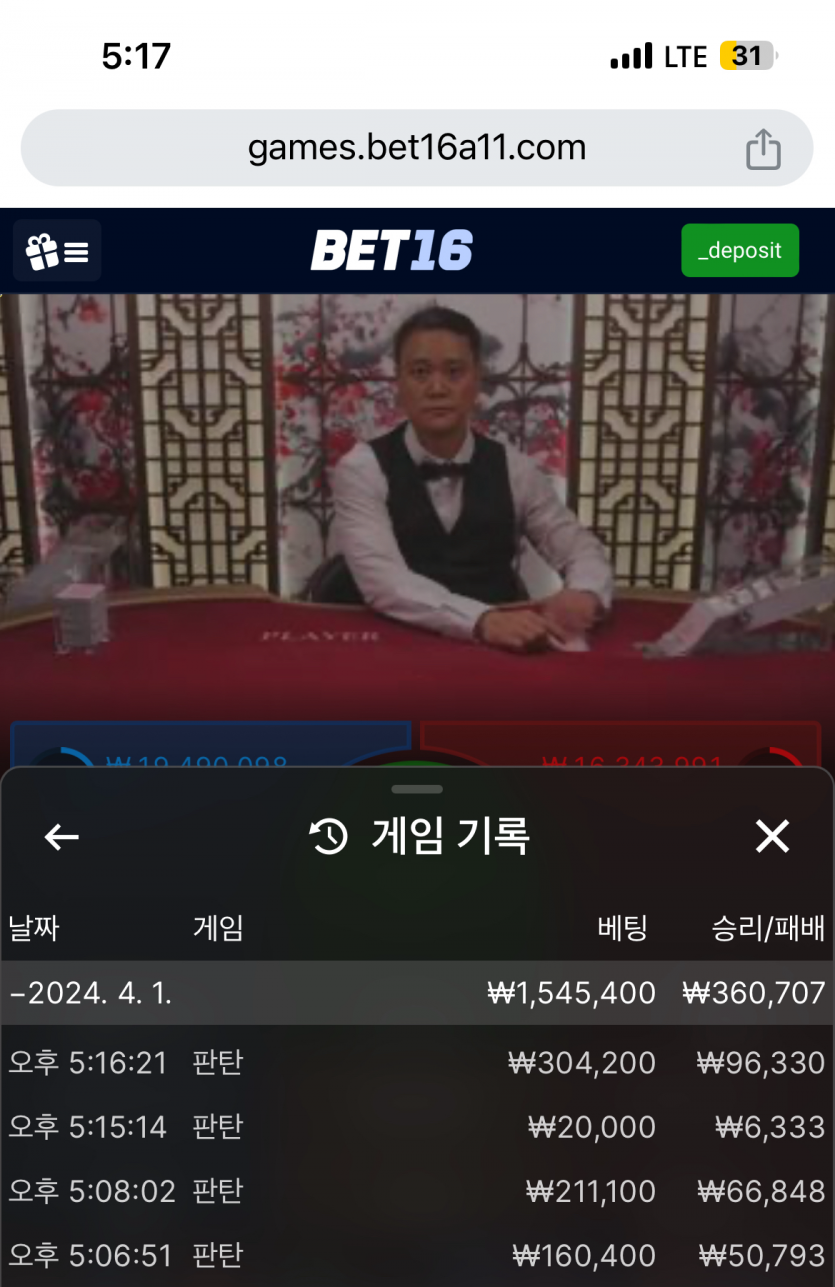Open the 5:08:02 game record

coord(417,1191)
